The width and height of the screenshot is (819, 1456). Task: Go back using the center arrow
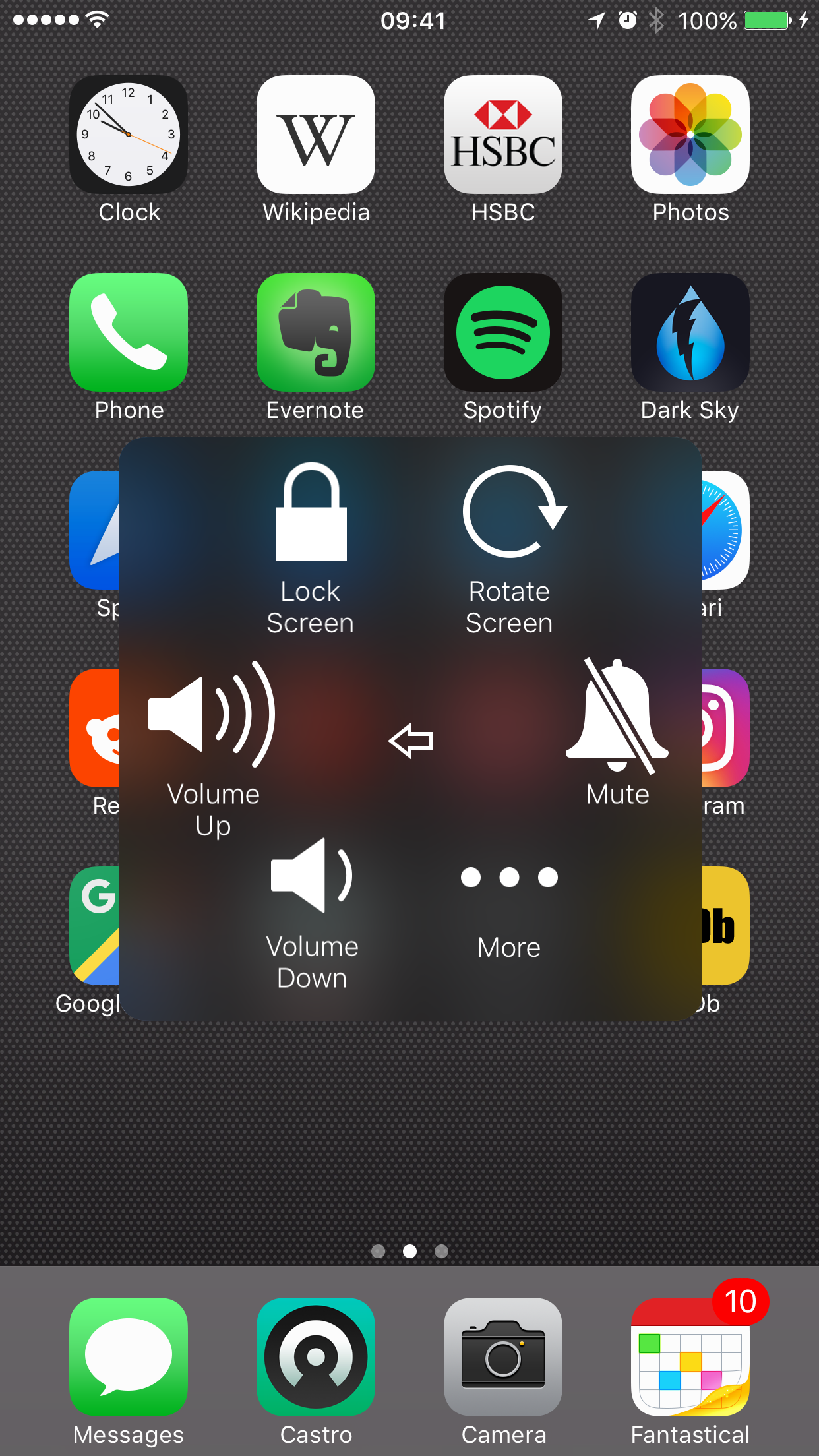point(411,741)
